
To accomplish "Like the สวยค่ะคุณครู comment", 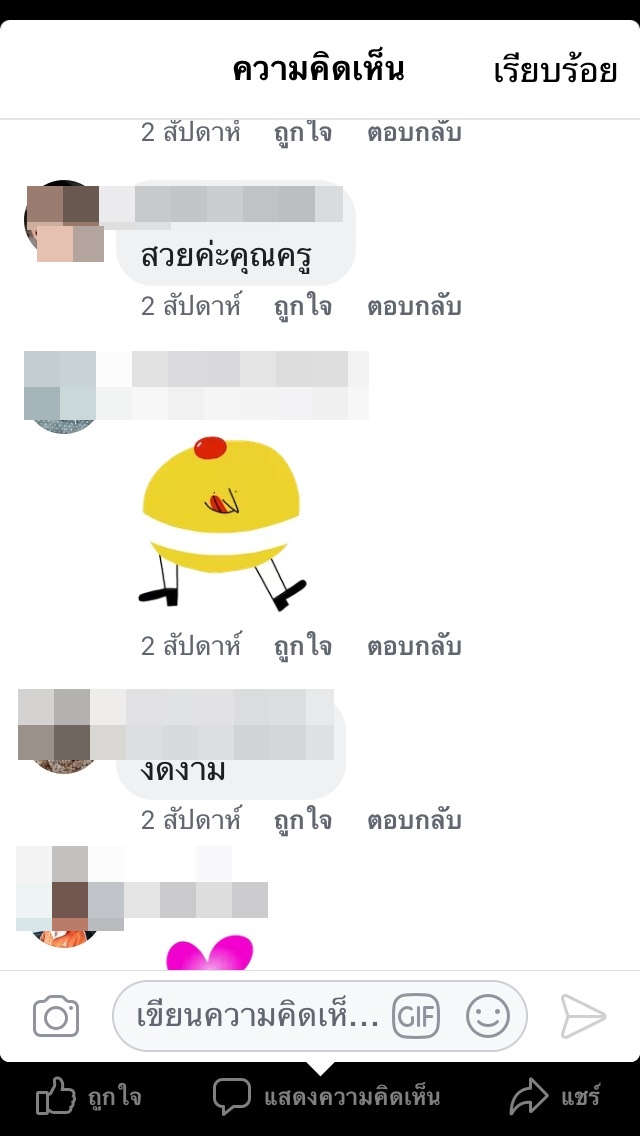I will [303, 306].
